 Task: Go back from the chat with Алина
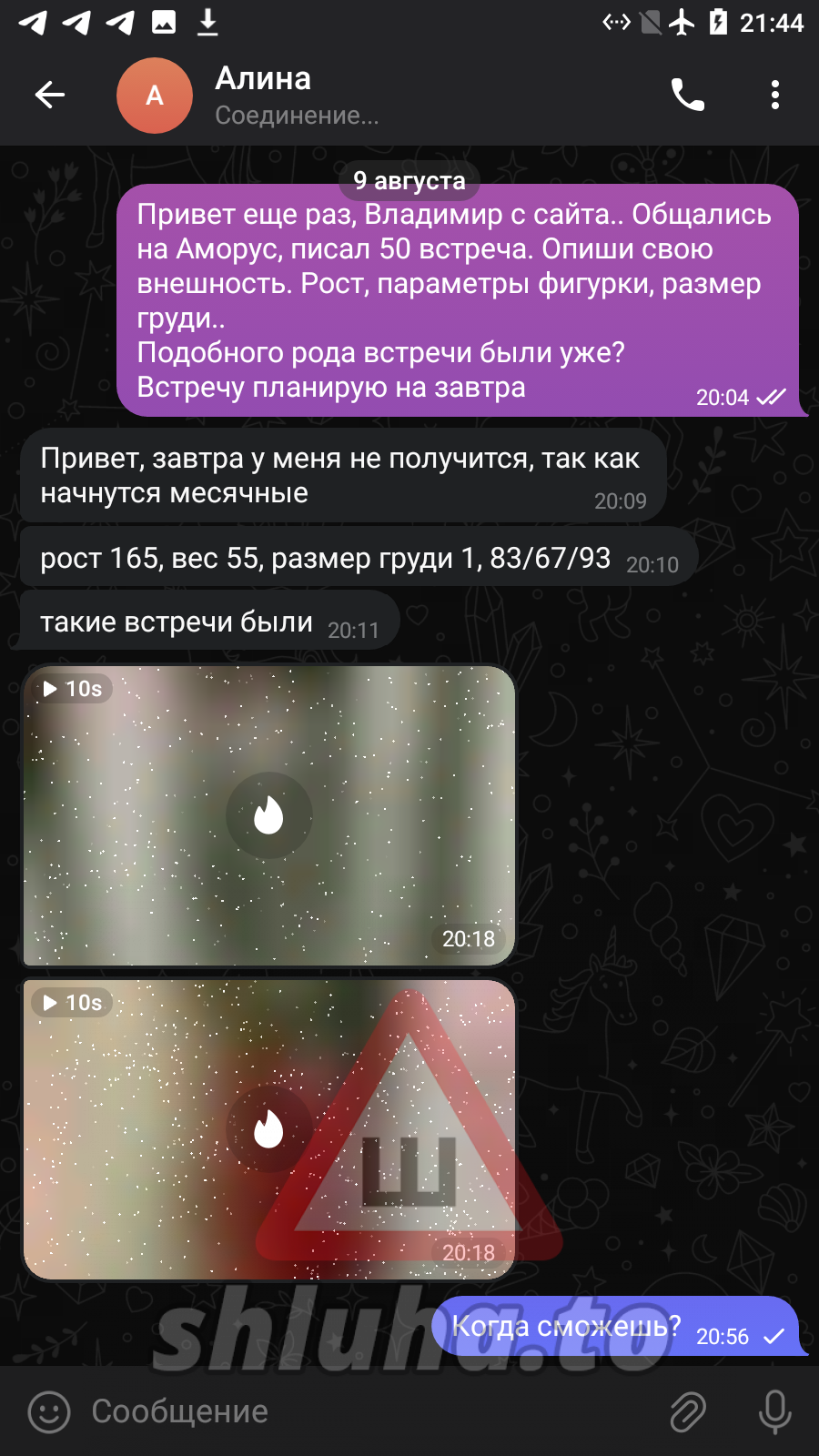click(49, 95)
